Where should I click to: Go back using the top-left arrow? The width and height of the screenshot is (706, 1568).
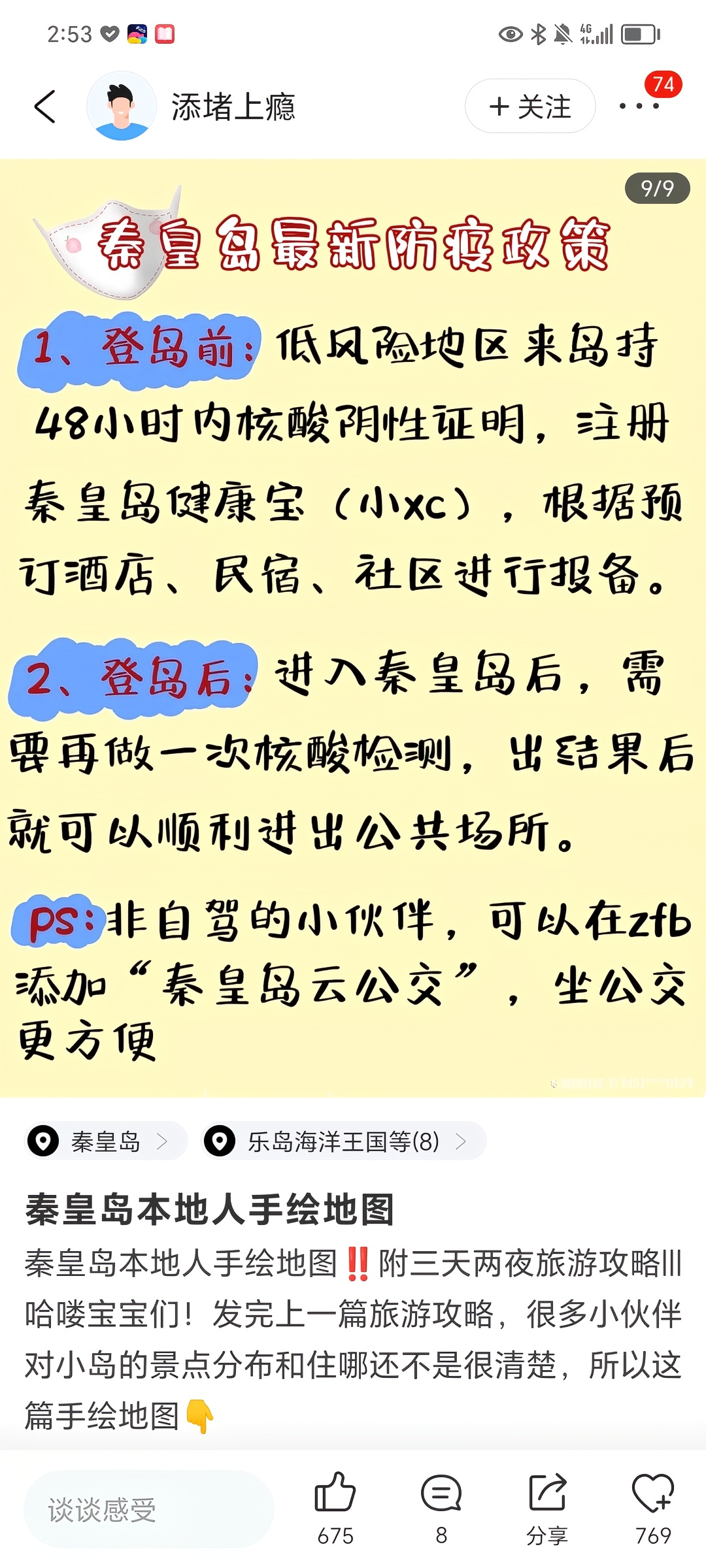coord(44,106)
